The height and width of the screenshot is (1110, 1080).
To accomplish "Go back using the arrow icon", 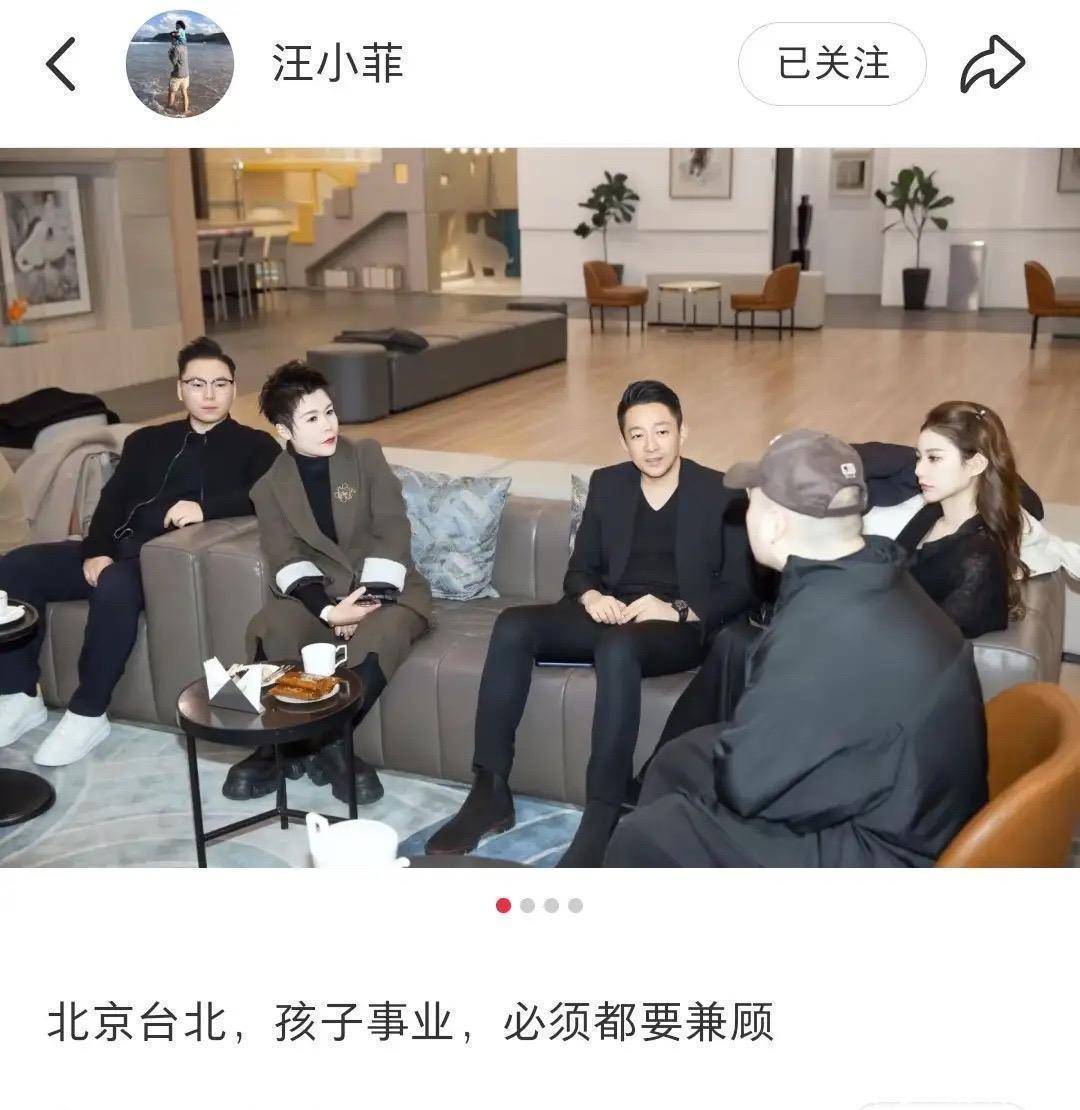I will coord(61,65).
